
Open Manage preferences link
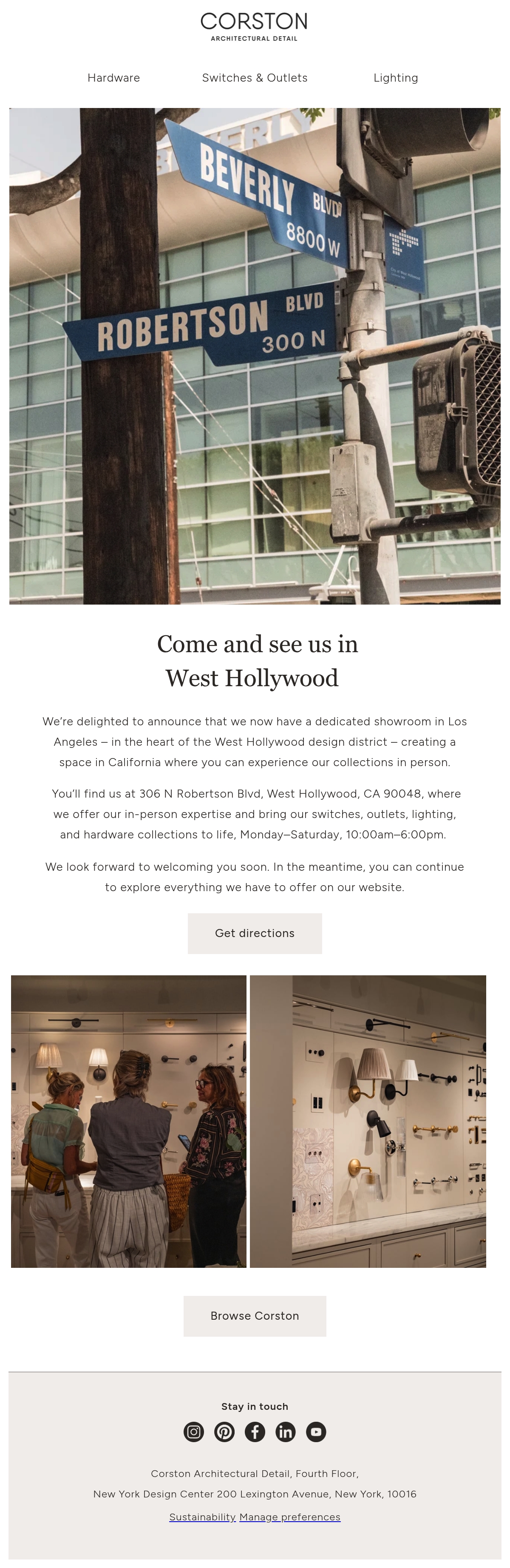(290, 1517)
